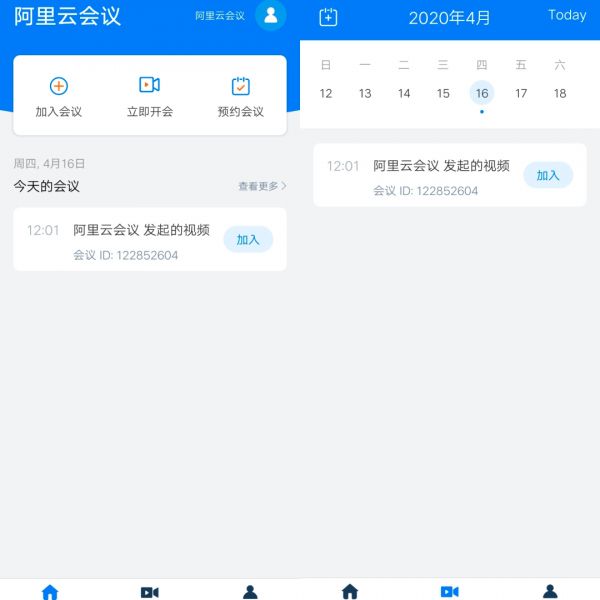The width and height of the screenshot is (600, 600).
Task: Open the home tab below the calendar screen
Action: pos(350,591)
